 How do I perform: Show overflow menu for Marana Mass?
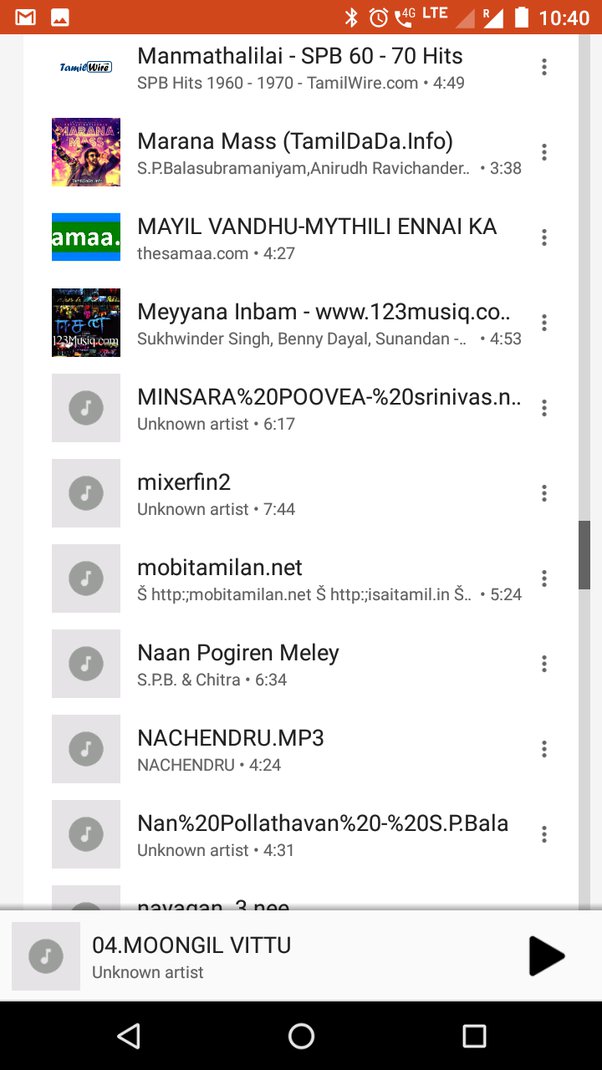[x=544, y=152]
